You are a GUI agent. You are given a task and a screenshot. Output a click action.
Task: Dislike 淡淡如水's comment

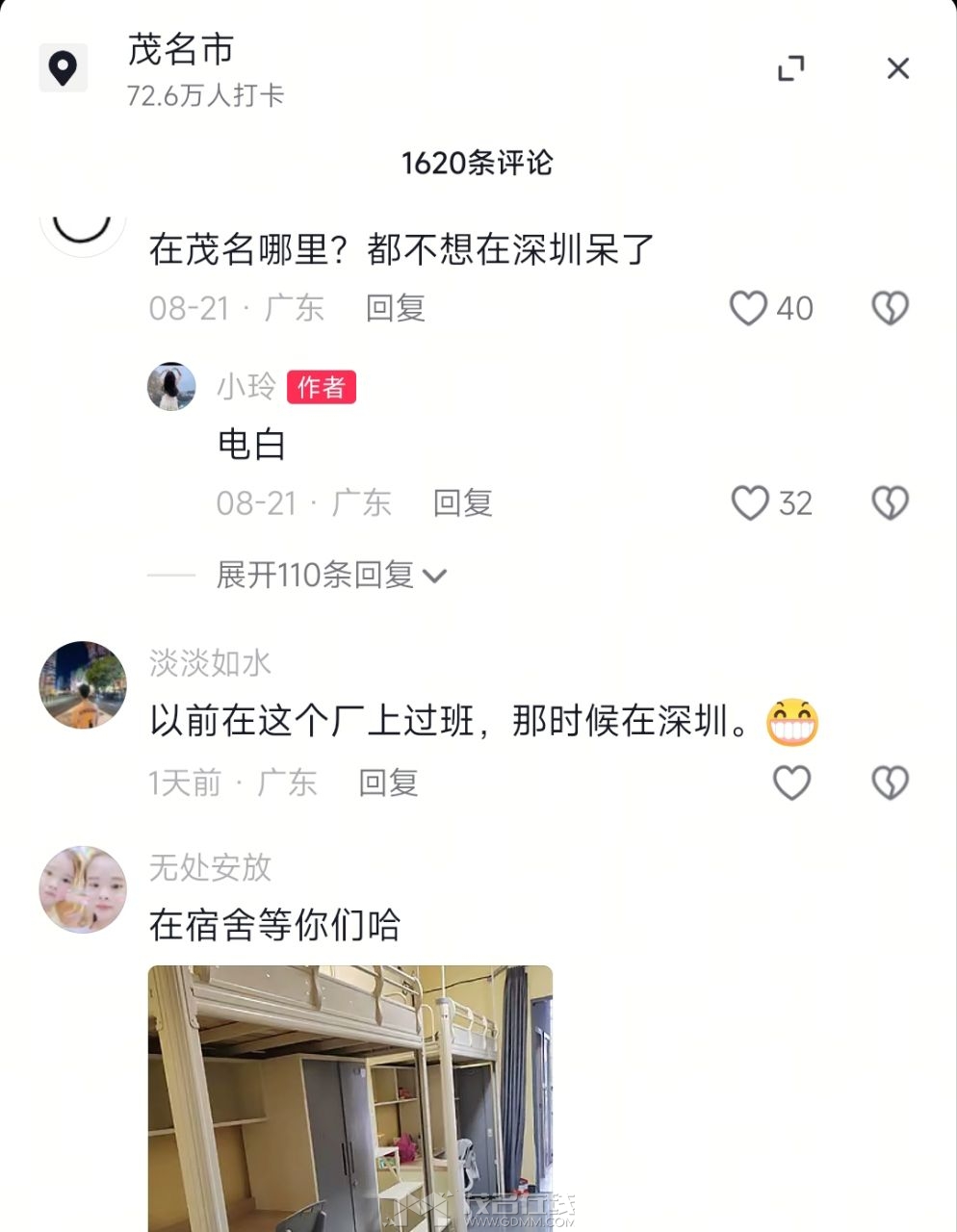(x=890, y=783)
